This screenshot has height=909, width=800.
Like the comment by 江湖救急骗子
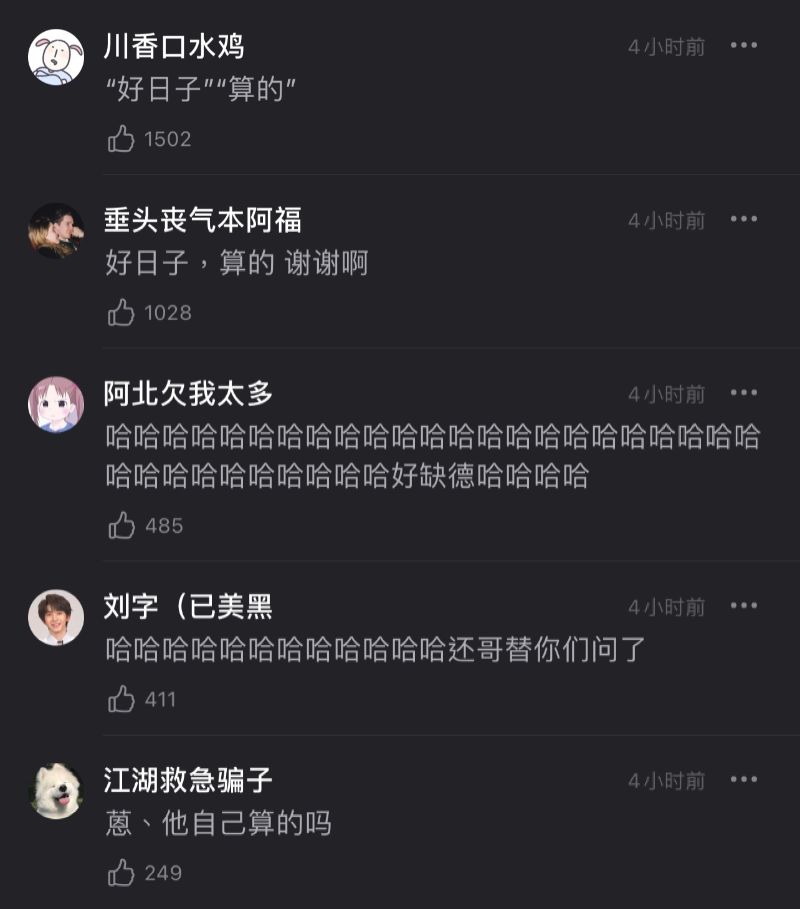pos(122,873)
